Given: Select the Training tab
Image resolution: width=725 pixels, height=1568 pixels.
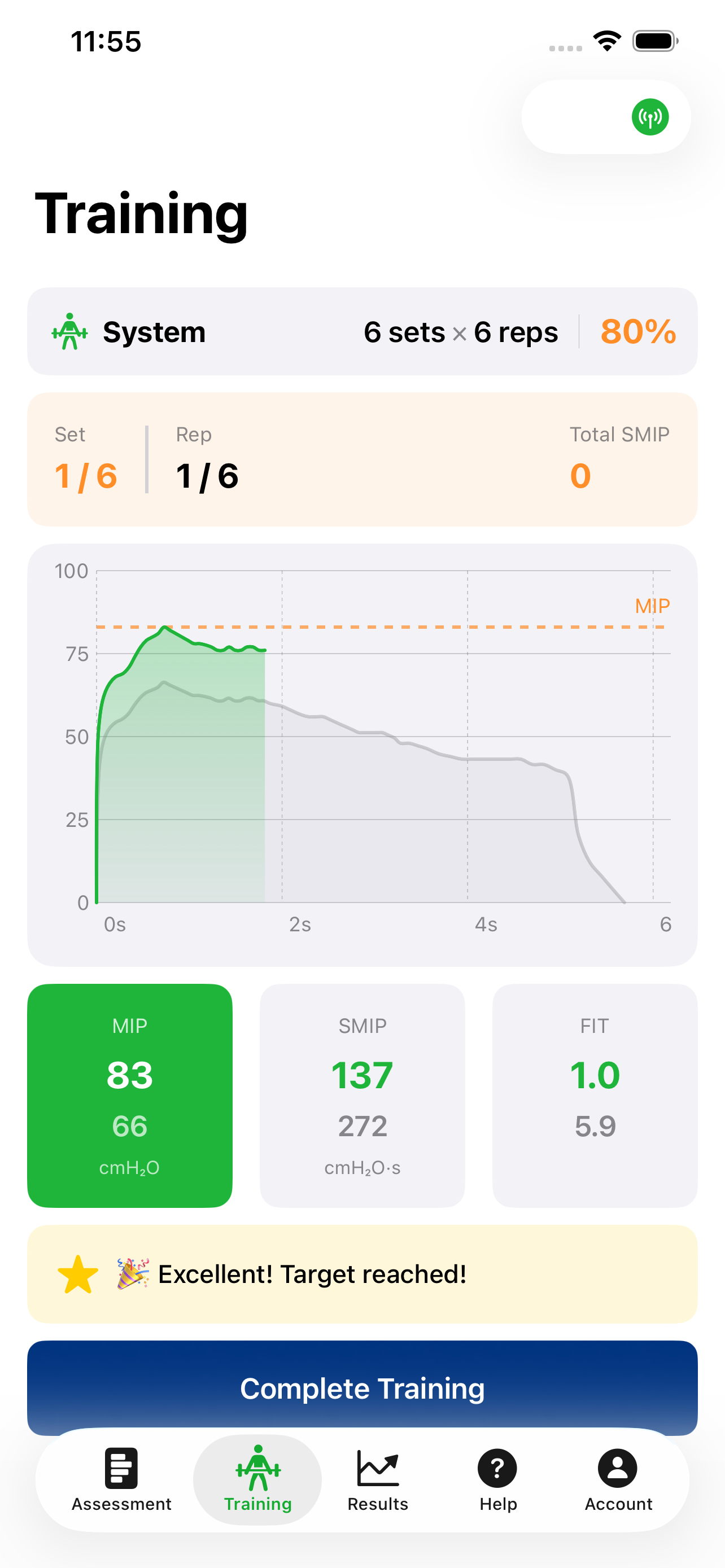Looking at the screenshot, I should (257, 1479).
